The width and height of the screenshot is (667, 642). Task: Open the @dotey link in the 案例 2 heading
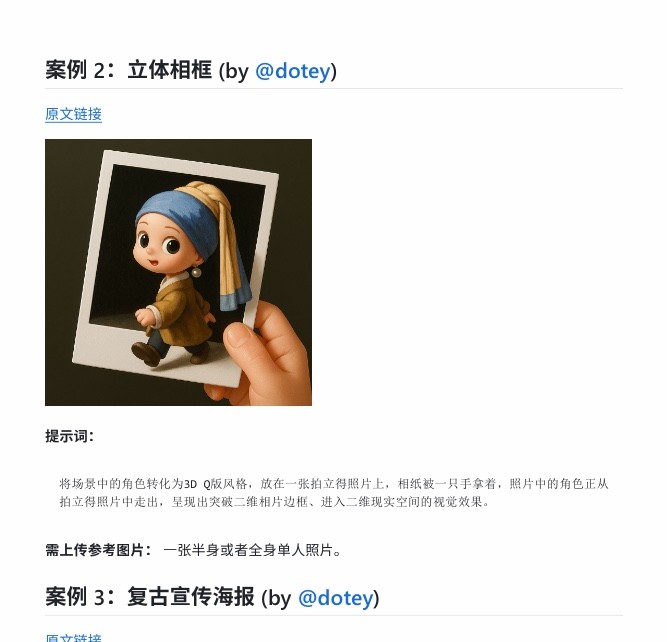click(292, 70)
